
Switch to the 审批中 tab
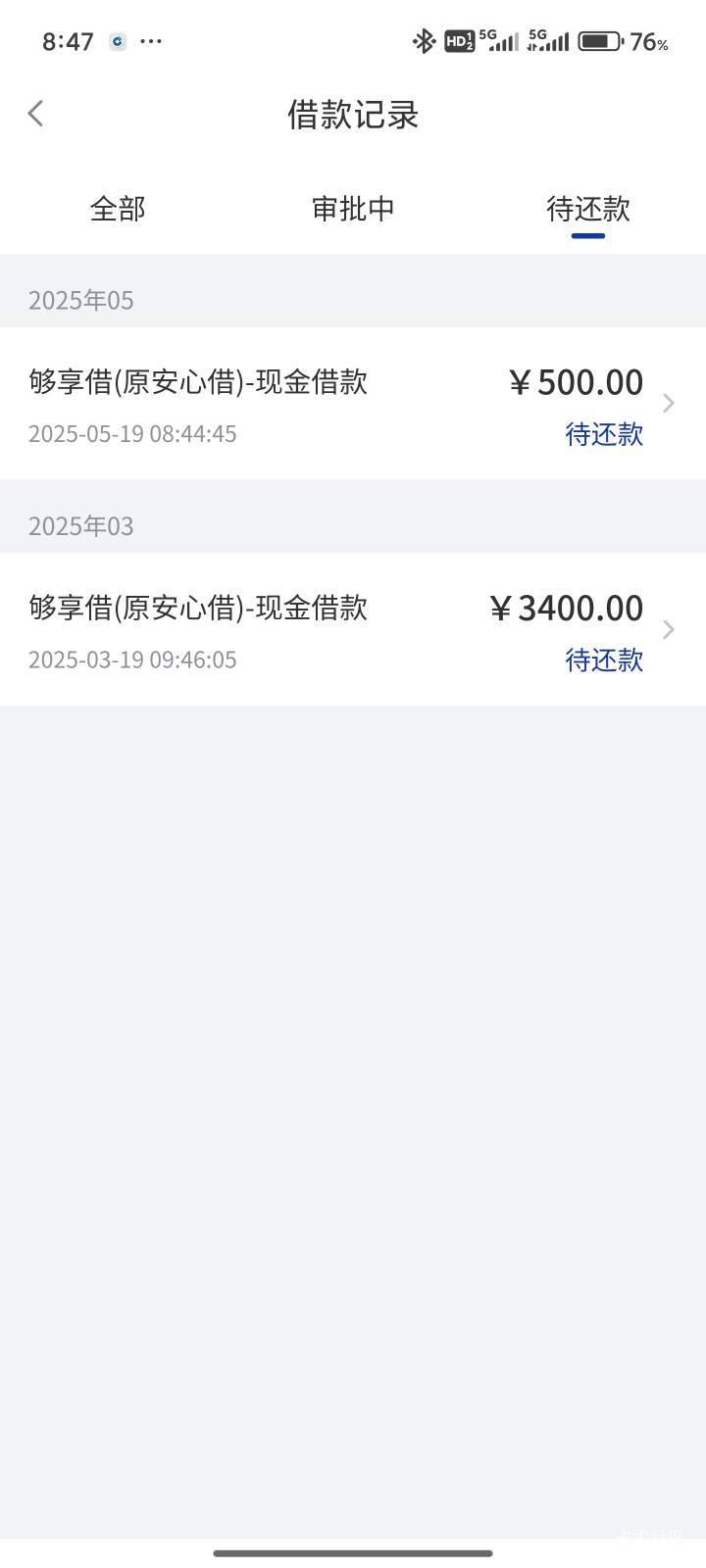pyautogui.click(x=353, y=209)
